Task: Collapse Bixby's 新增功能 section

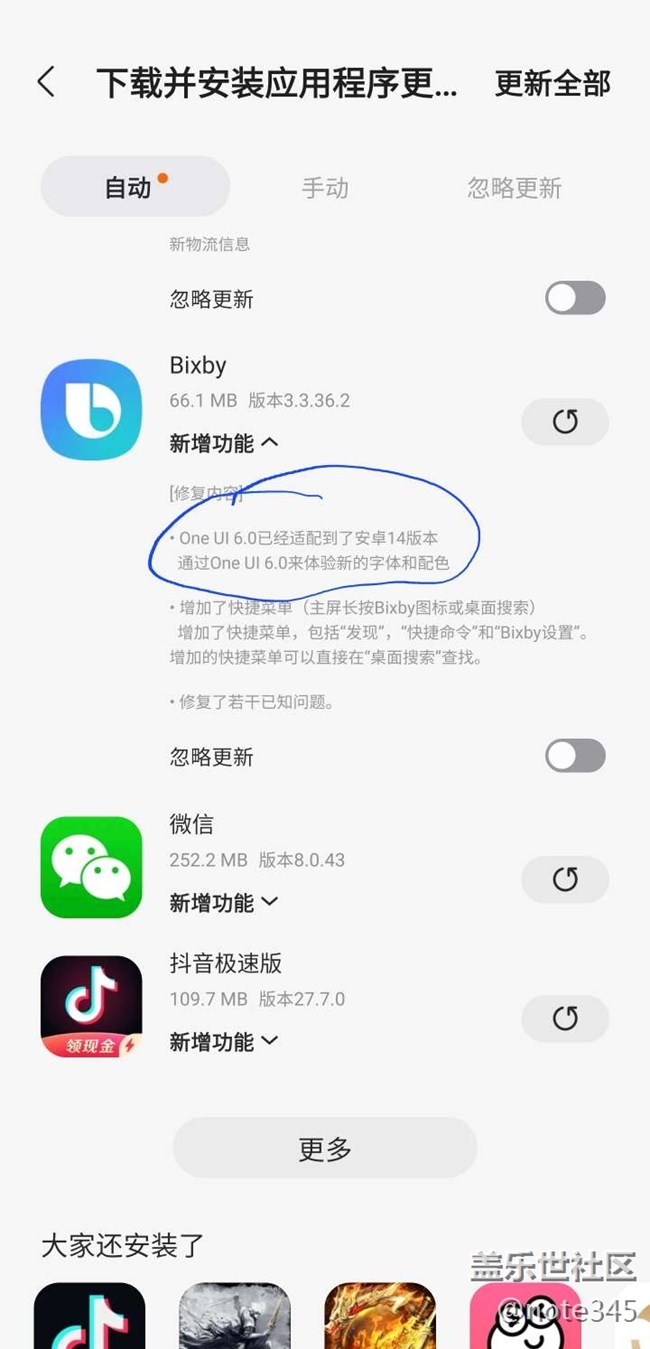Action: tap(224, 443)
